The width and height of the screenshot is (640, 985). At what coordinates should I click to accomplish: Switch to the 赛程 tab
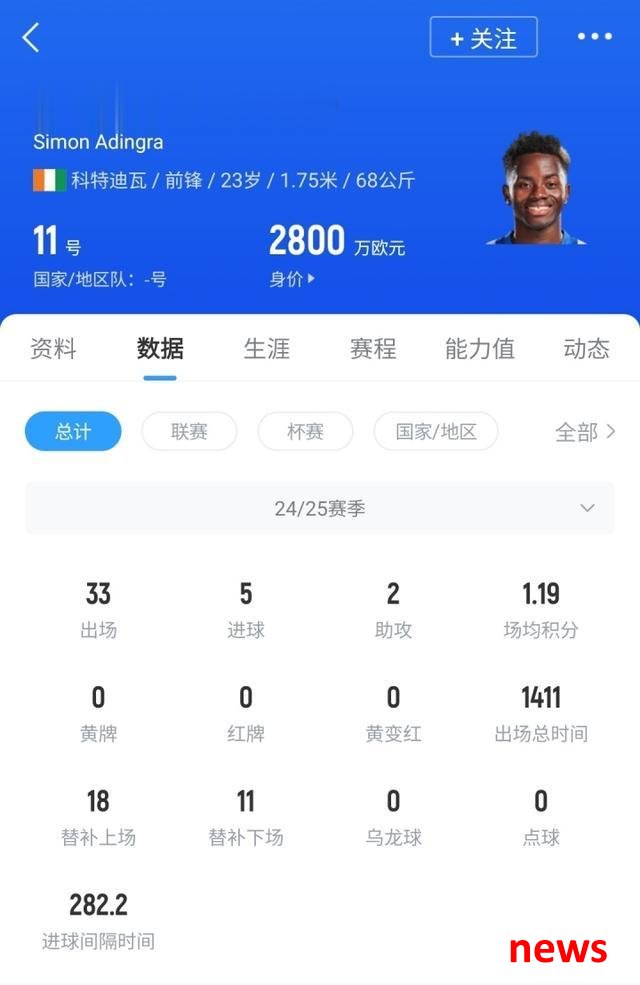click(373, 348)
